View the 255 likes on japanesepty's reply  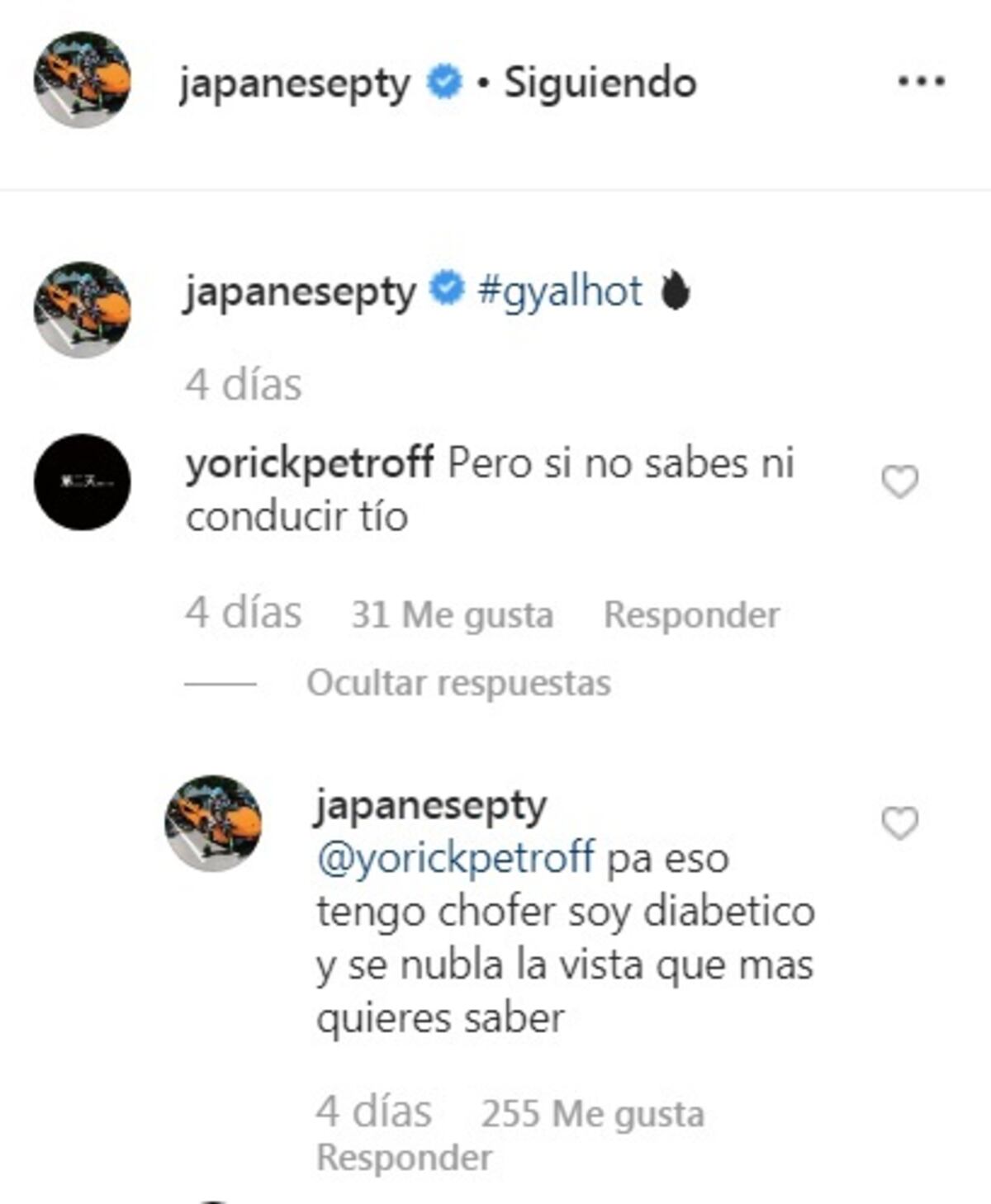[x=592, y=1113]
